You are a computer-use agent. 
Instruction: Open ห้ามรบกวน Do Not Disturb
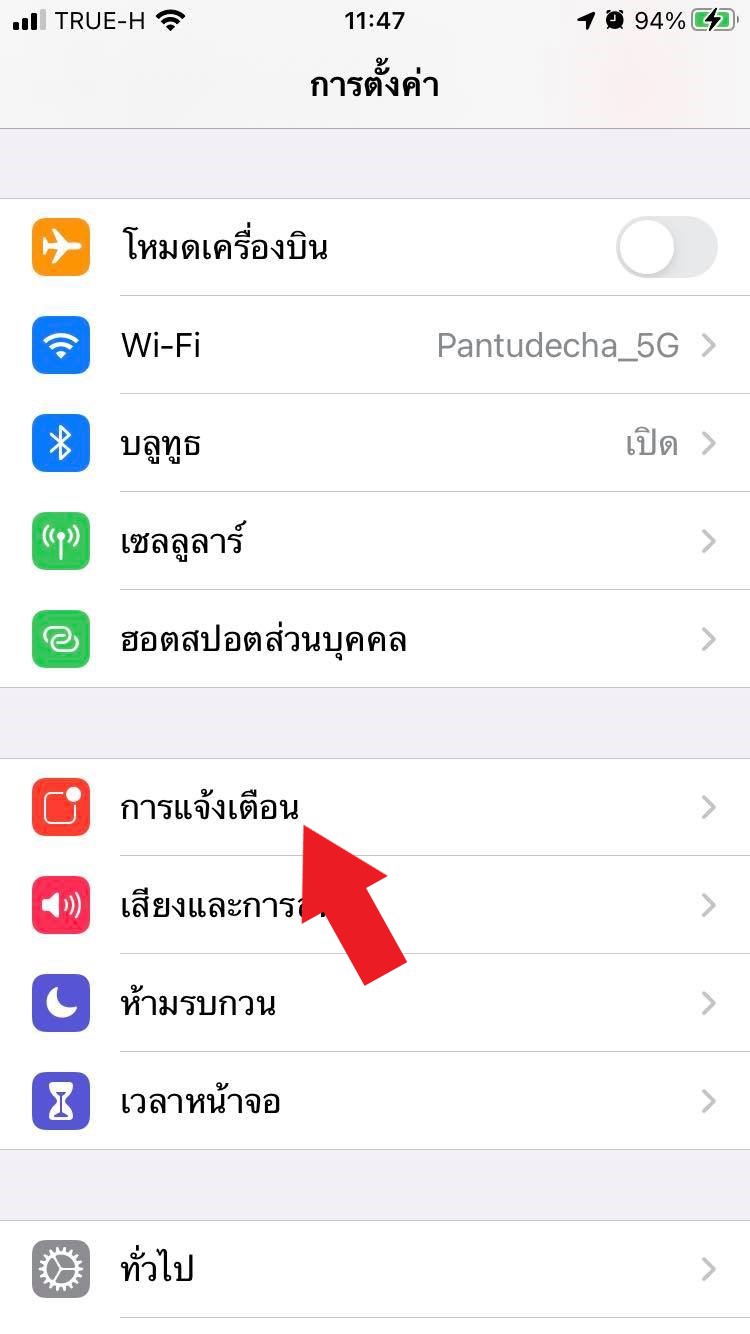(x=375, y=1003)
